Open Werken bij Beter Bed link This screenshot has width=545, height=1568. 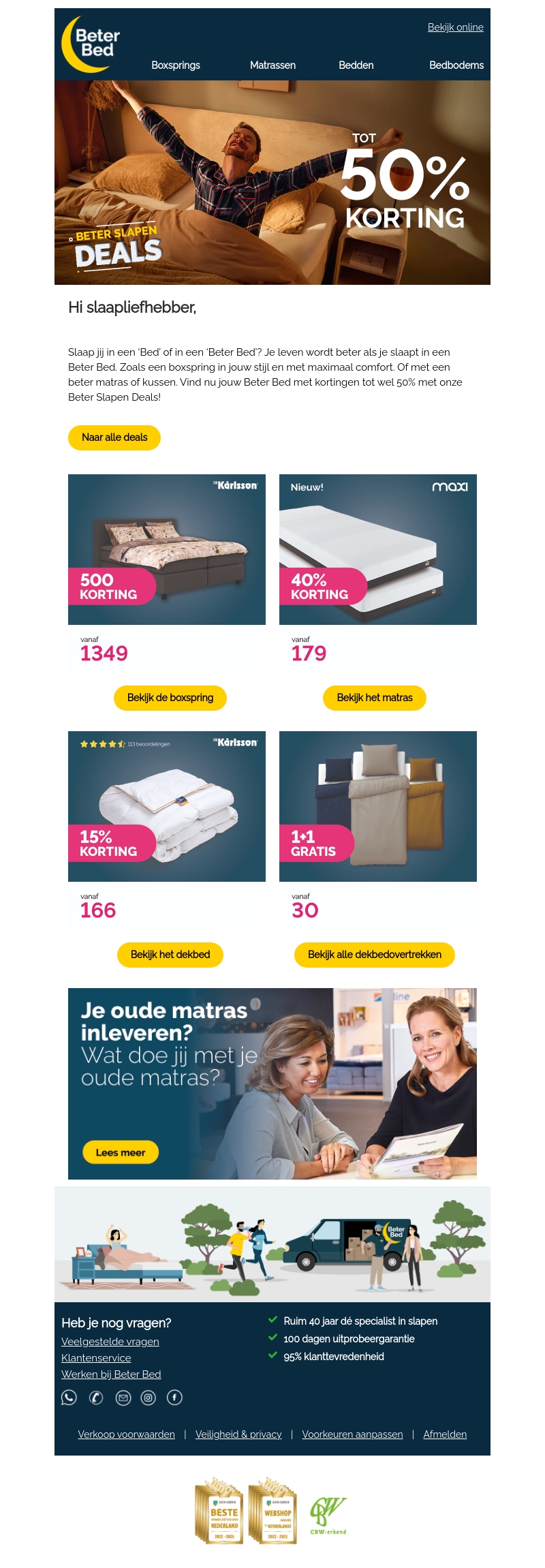[111, 1374]
